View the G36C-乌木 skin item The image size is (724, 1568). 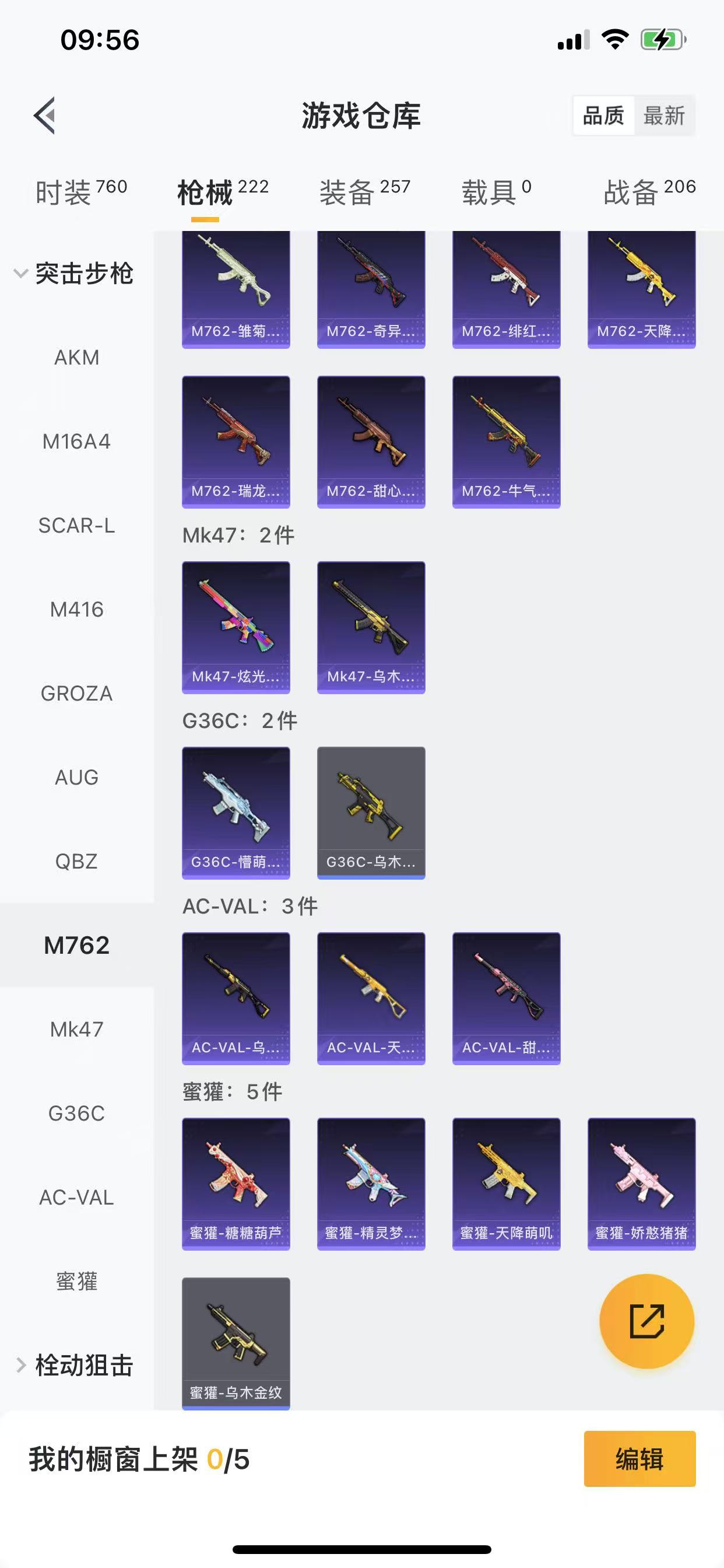coord(371,813)
